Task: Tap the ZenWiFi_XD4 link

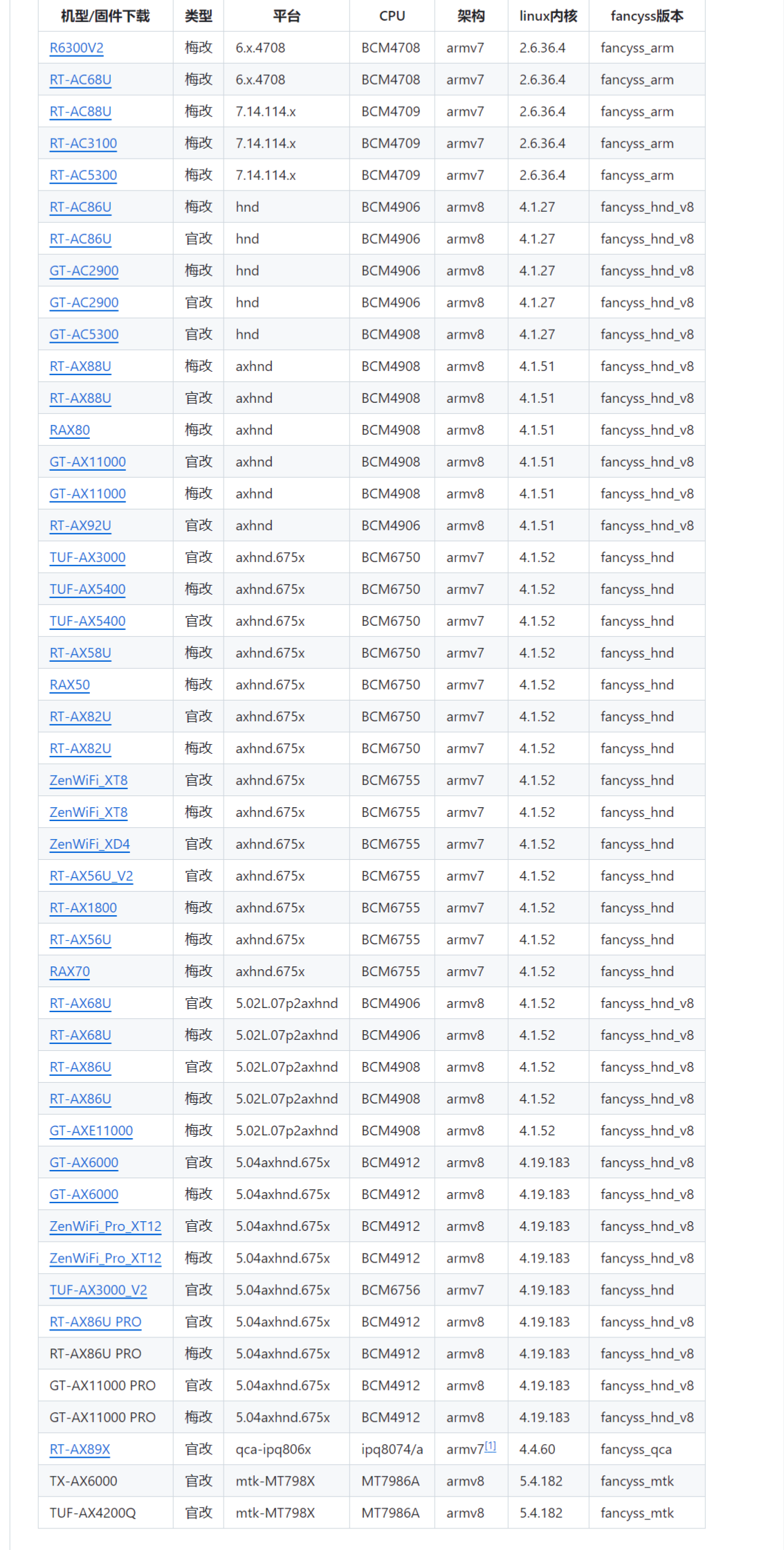Action: coord(89,844)
